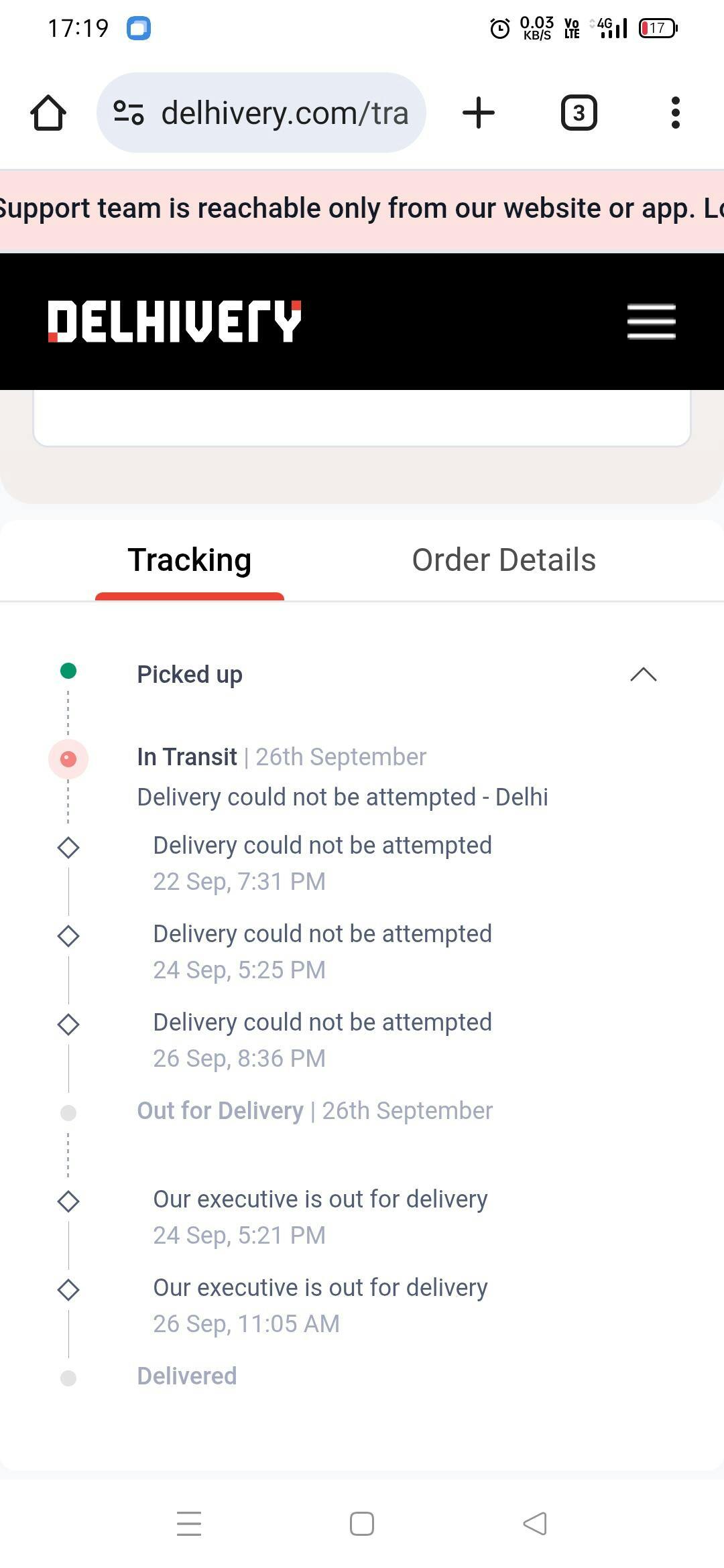Open the tab switcher showing 3 tabs
724x1568 pixels.
(579, 113)
